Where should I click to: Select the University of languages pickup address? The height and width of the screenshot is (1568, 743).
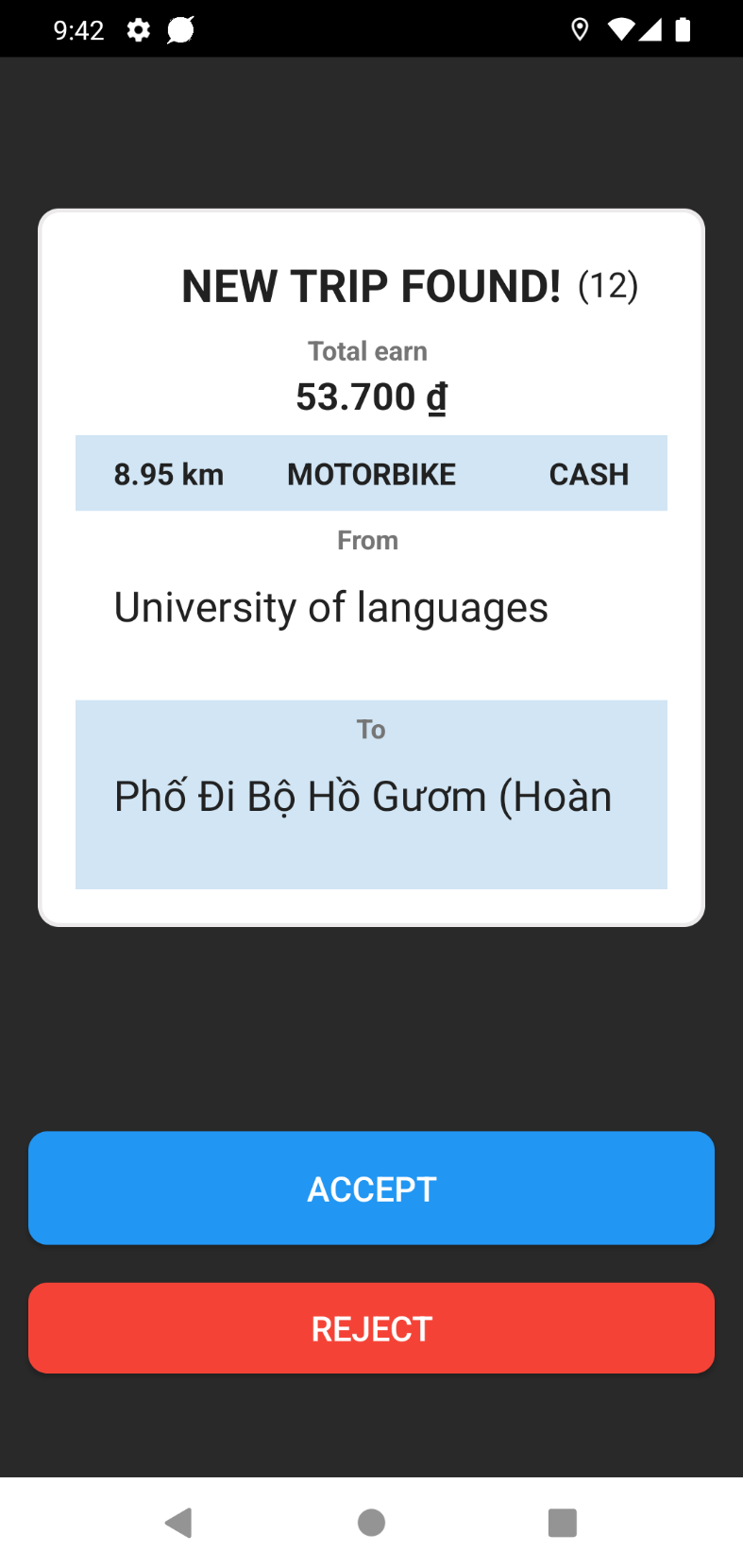[x=330, y=607]
